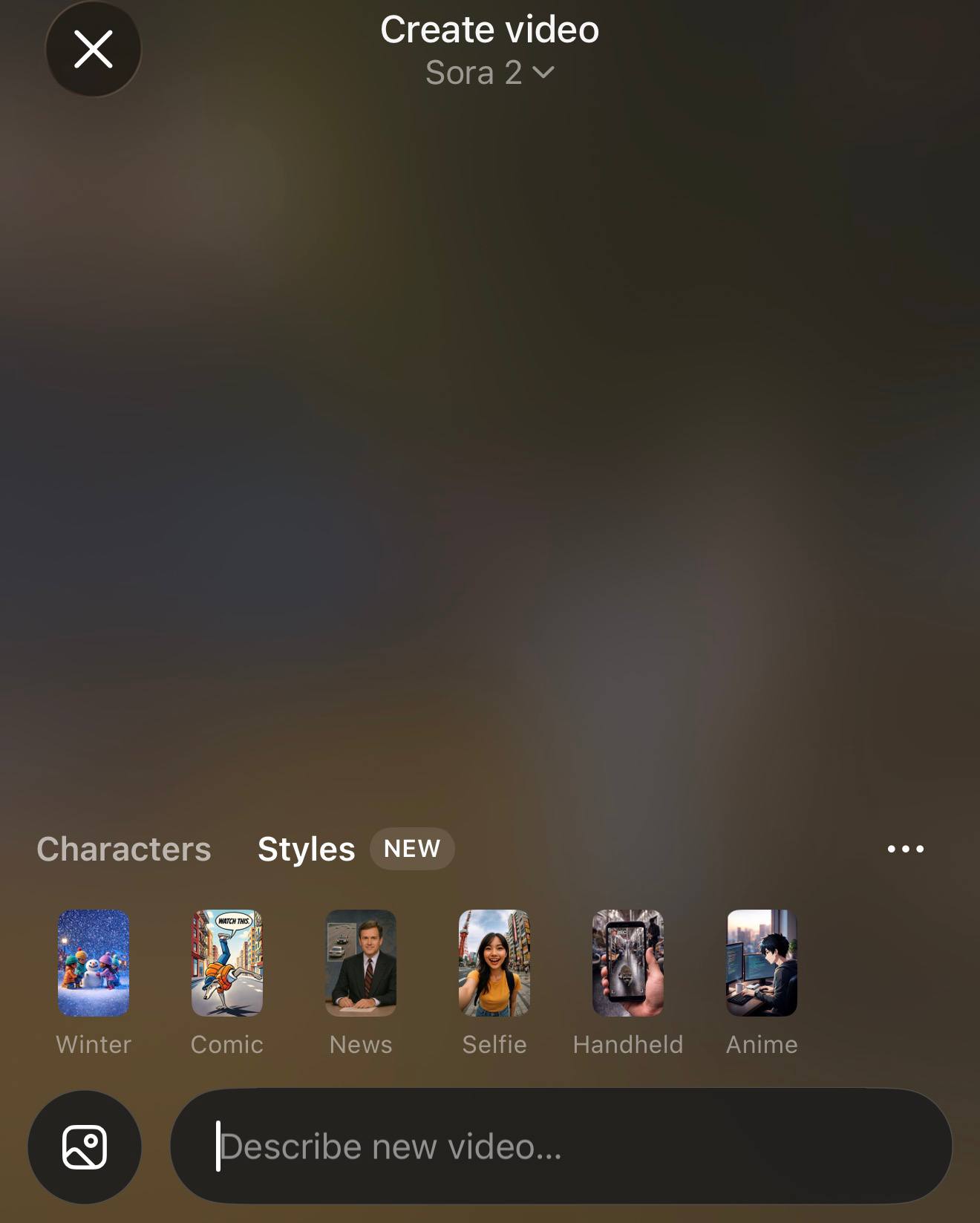Apply the News style
Screen dimensions: 980x1223
[361, 963]
